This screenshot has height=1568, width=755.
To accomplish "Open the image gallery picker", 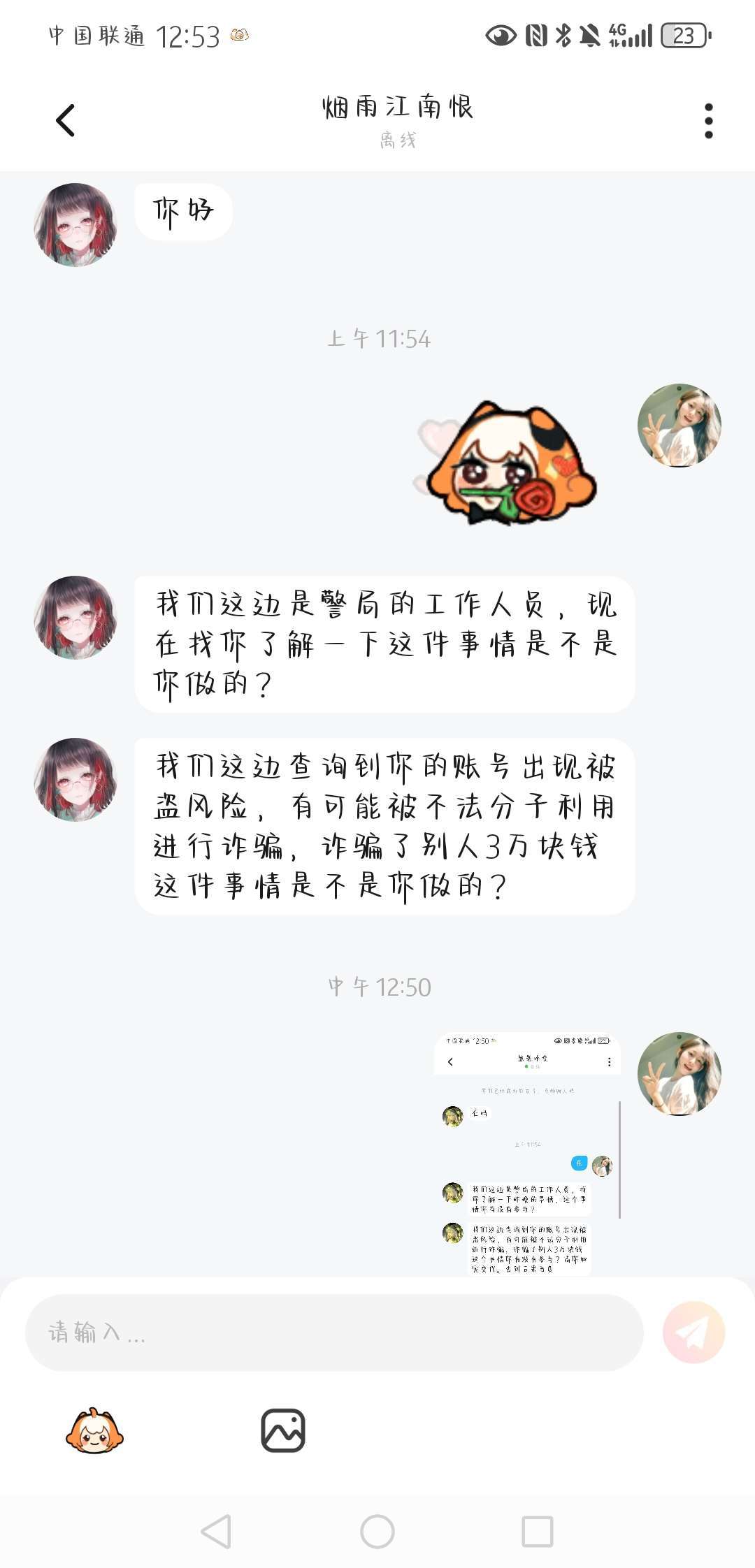I will 283,1430.
